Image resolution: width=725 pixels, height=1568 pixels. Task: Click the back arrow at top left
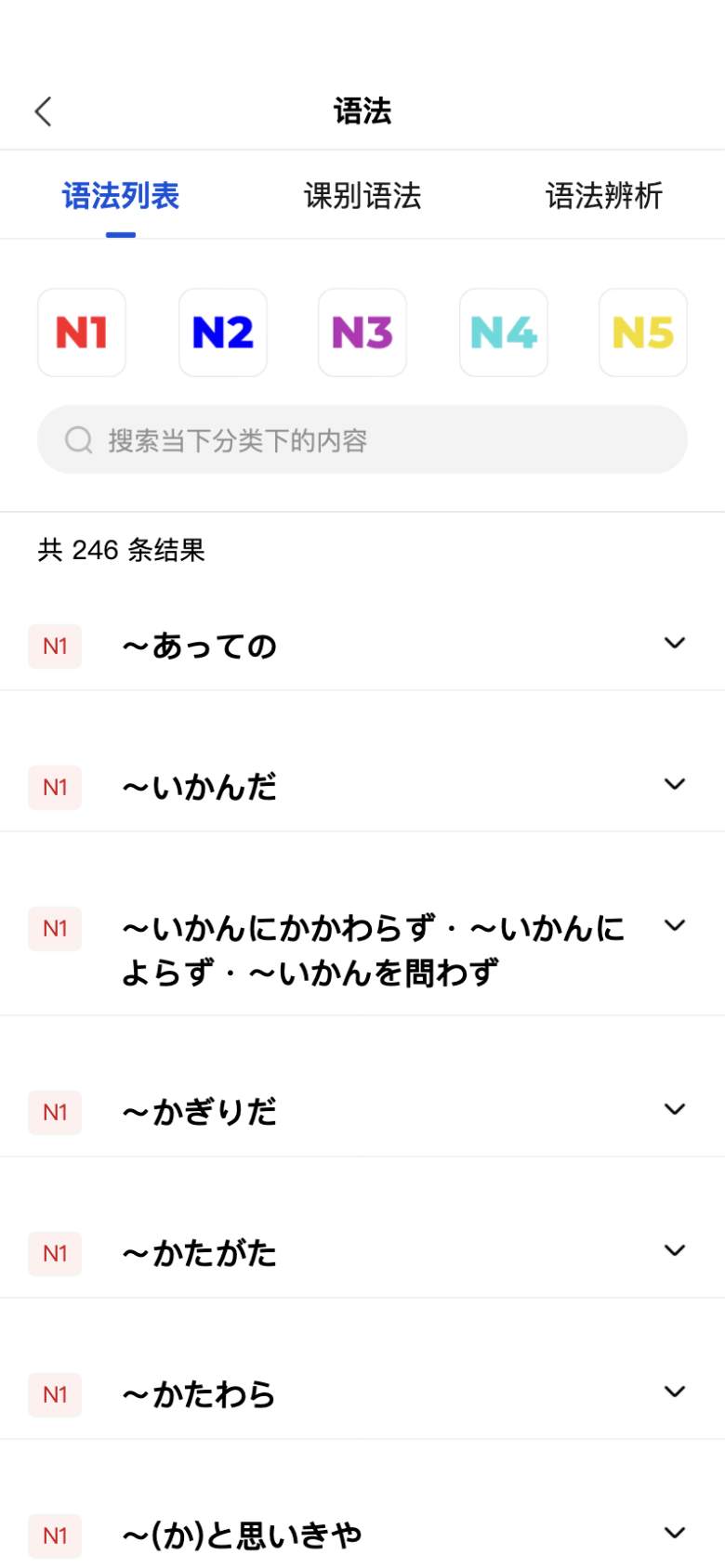(42, 110)
